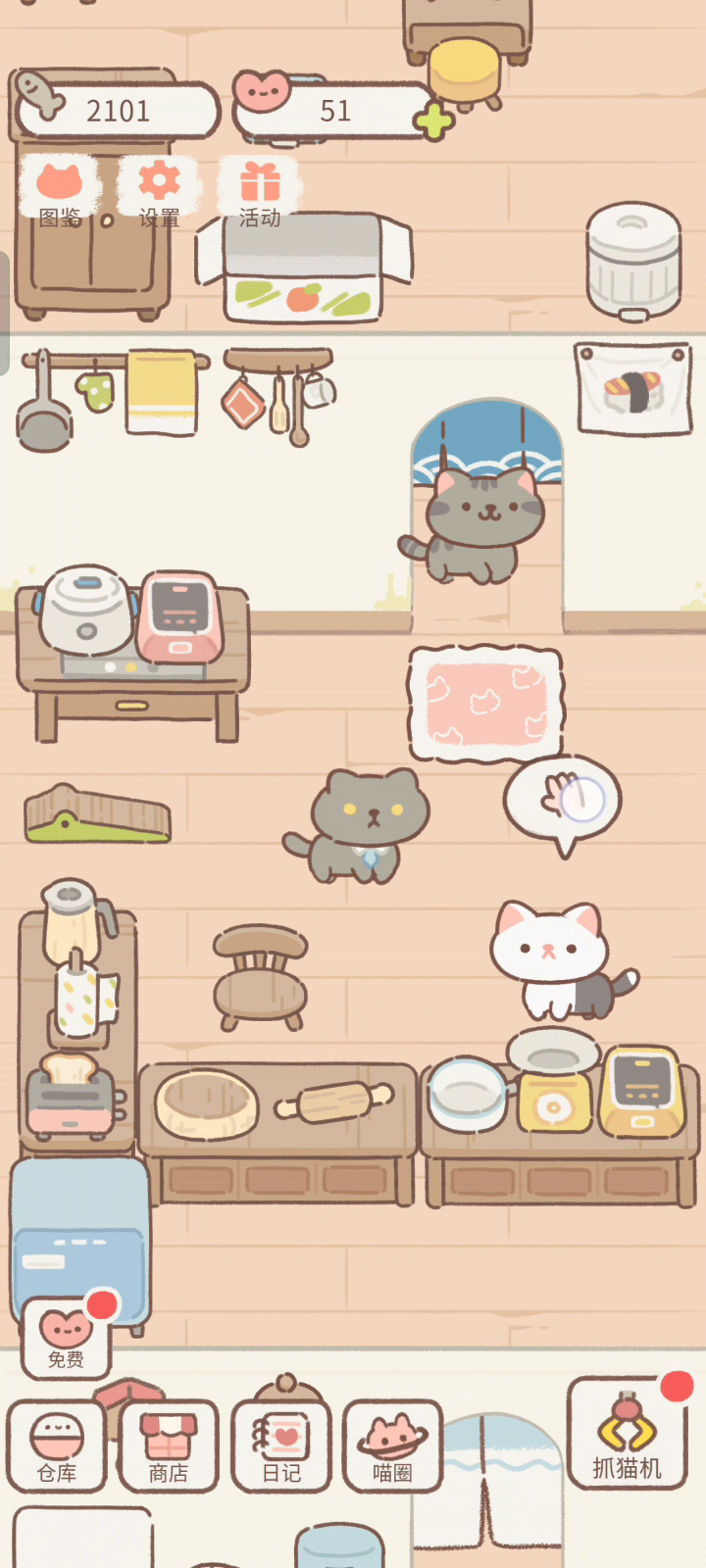Open the 仓库 warehouse
The height and width of the screenshot is (1568, 706).
coord(57,1446)
